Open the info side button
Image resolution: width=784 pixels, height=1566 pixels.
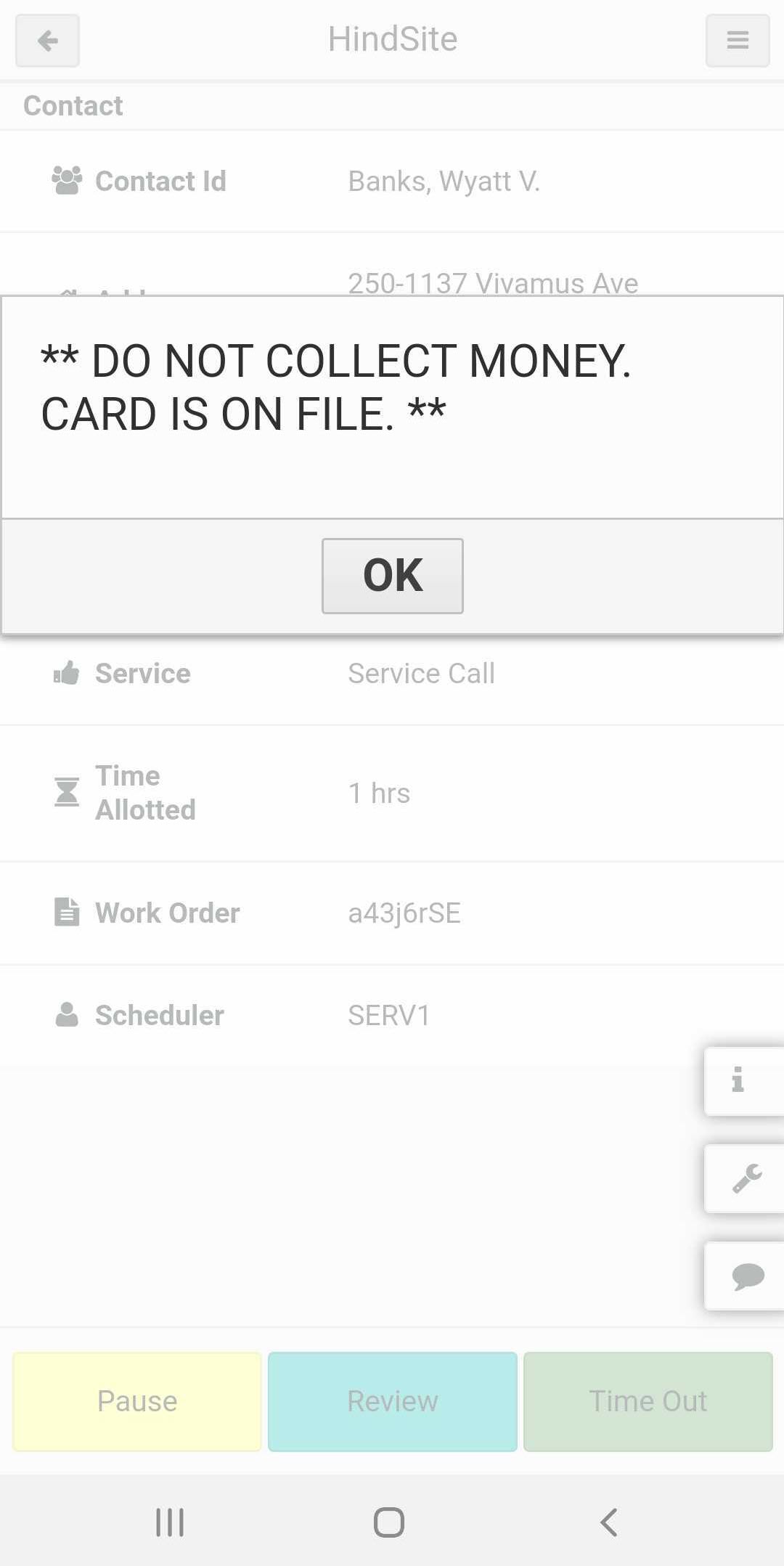click(x=740, y=1080)
